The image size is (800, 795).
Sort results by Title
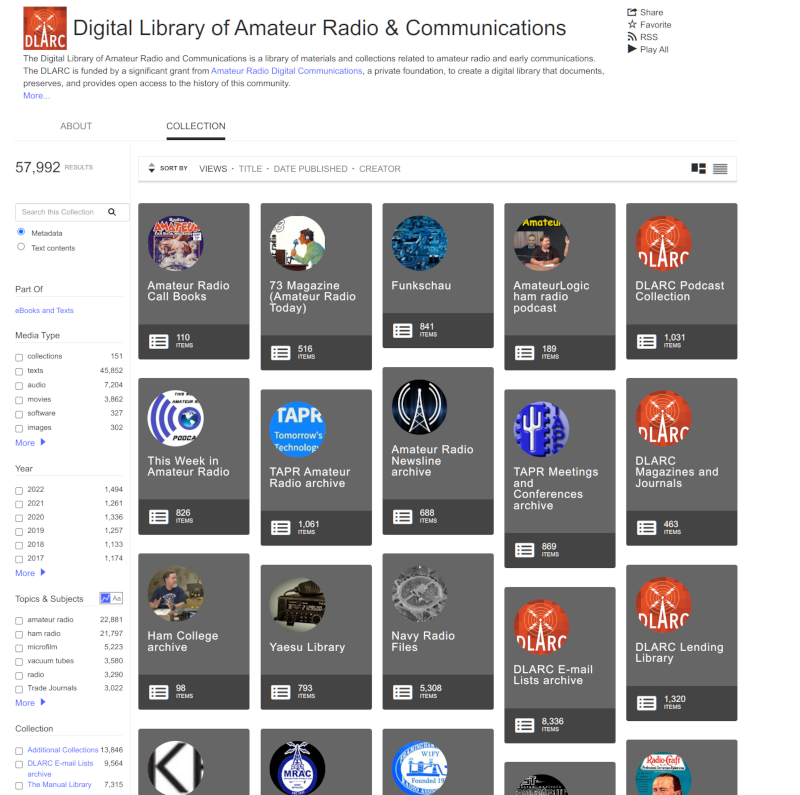(x=250, y=169)
